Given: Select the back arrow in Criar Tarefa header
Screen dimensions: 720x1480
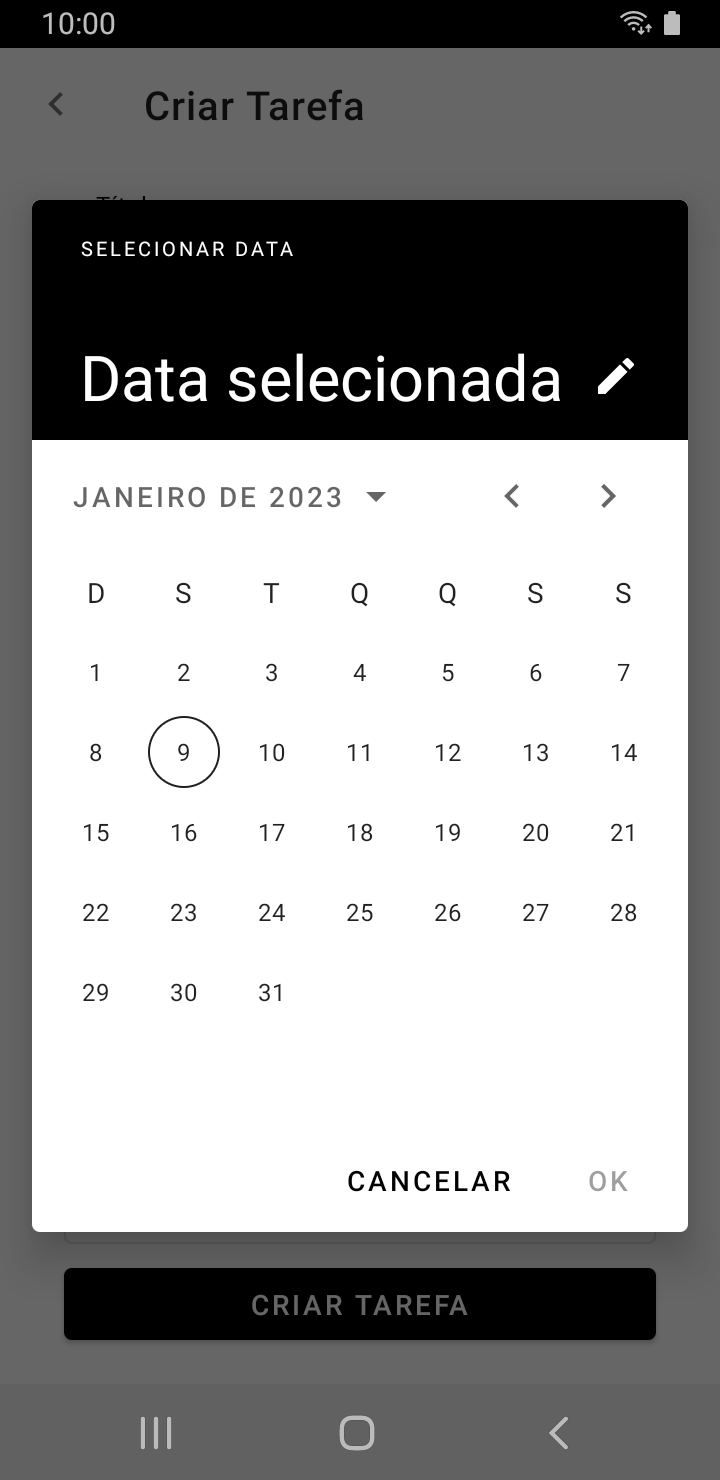Looking at the screenshot, I should 55,104.
